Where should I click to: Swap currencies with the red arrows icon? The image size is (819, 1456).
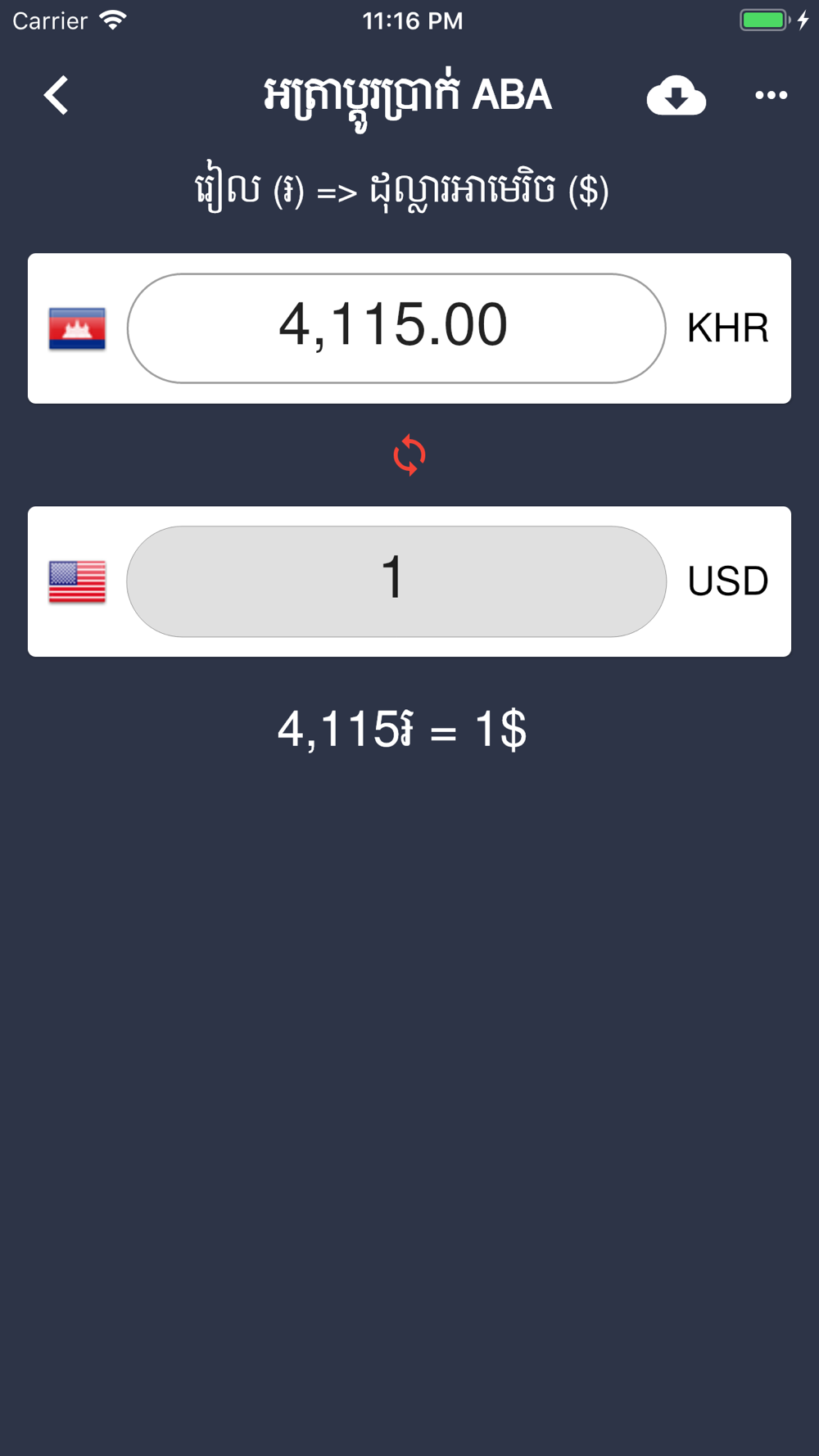pos(409,455)
